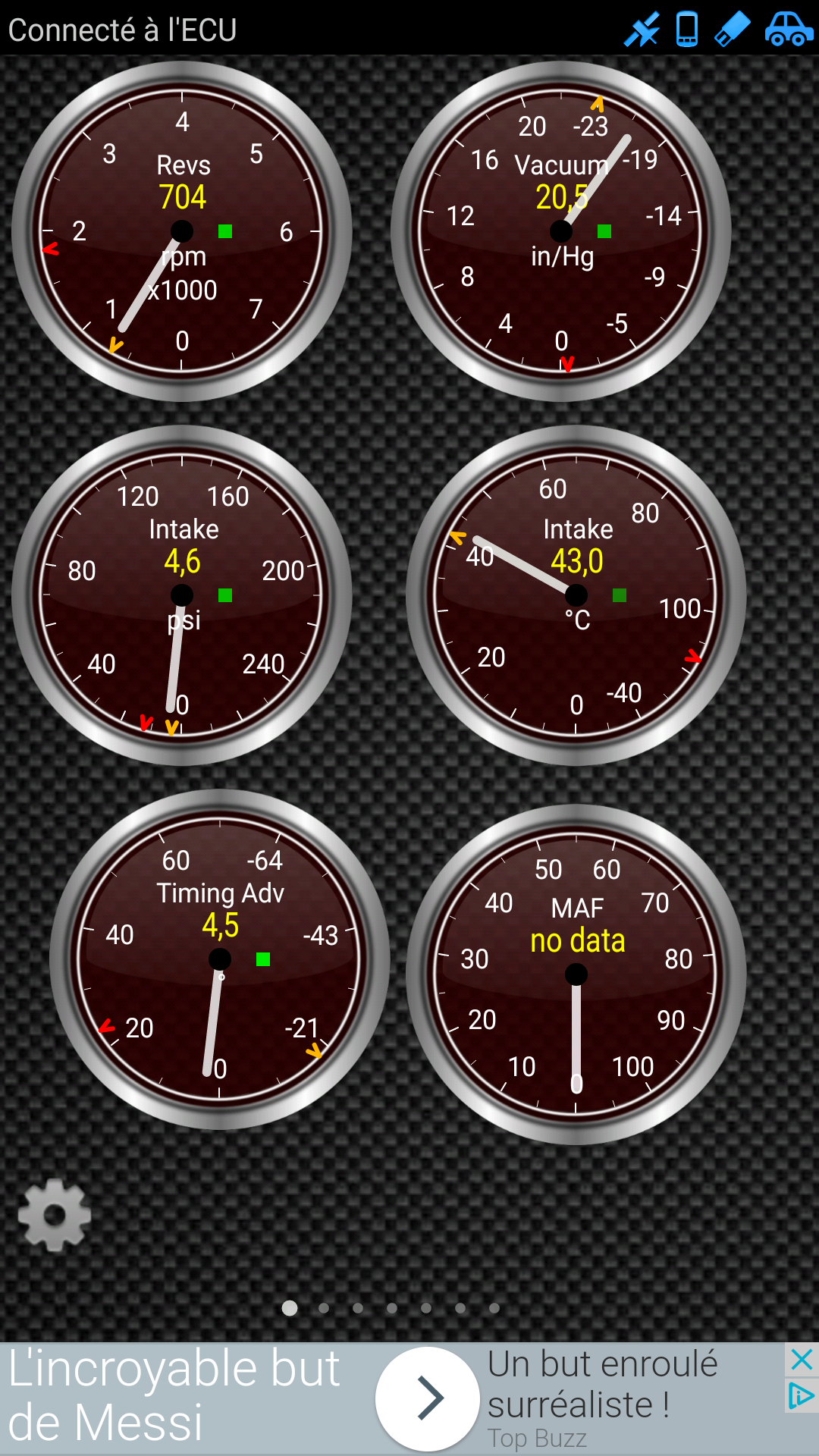Close the Top Buzz ad banner
The image size is (819, 1456).
coord(802,1360)
